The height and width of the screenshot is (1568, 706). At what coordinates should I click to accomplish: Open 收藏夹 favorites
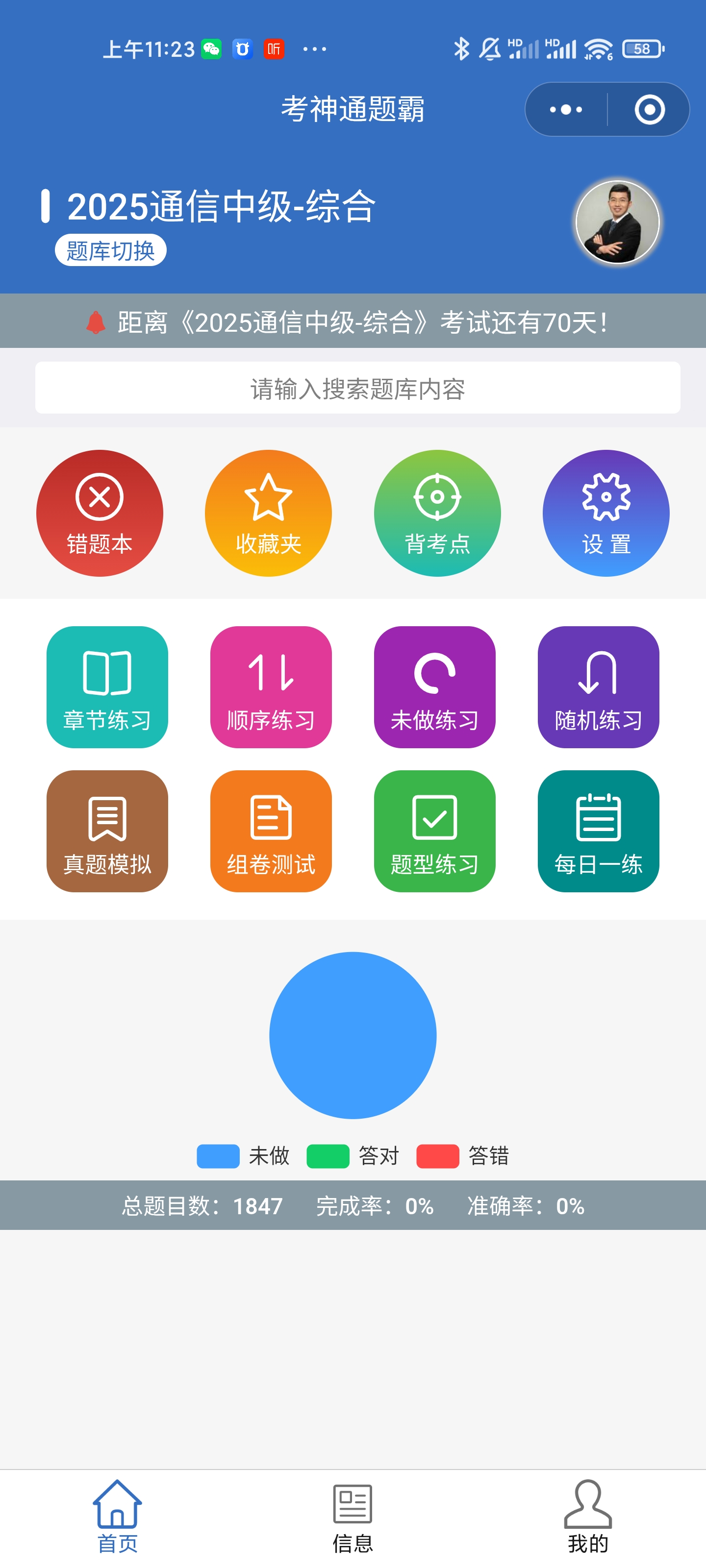point(268,513)
